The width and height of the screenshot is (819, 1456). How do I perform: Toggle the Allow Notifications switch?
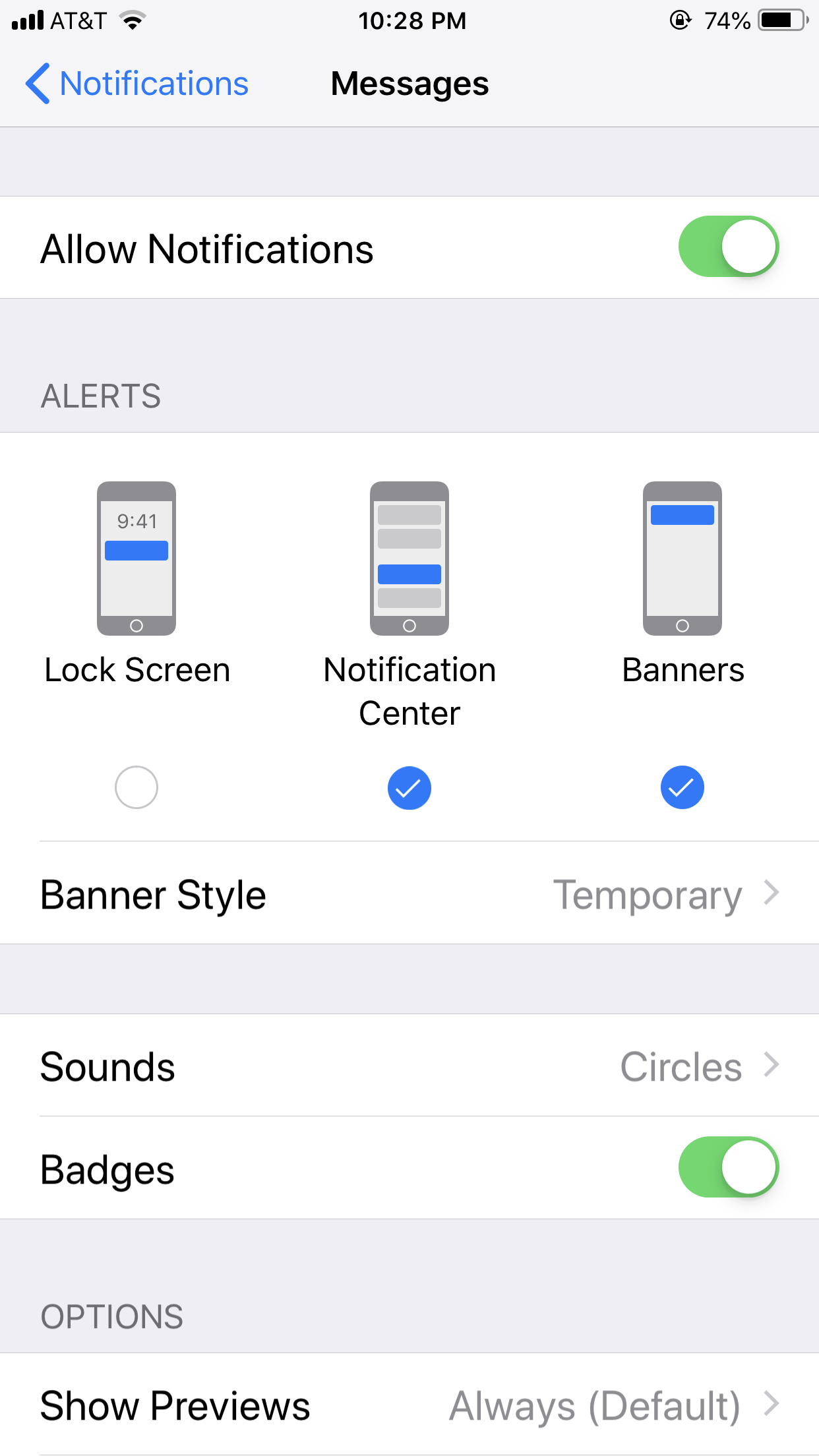coord(728,247)
